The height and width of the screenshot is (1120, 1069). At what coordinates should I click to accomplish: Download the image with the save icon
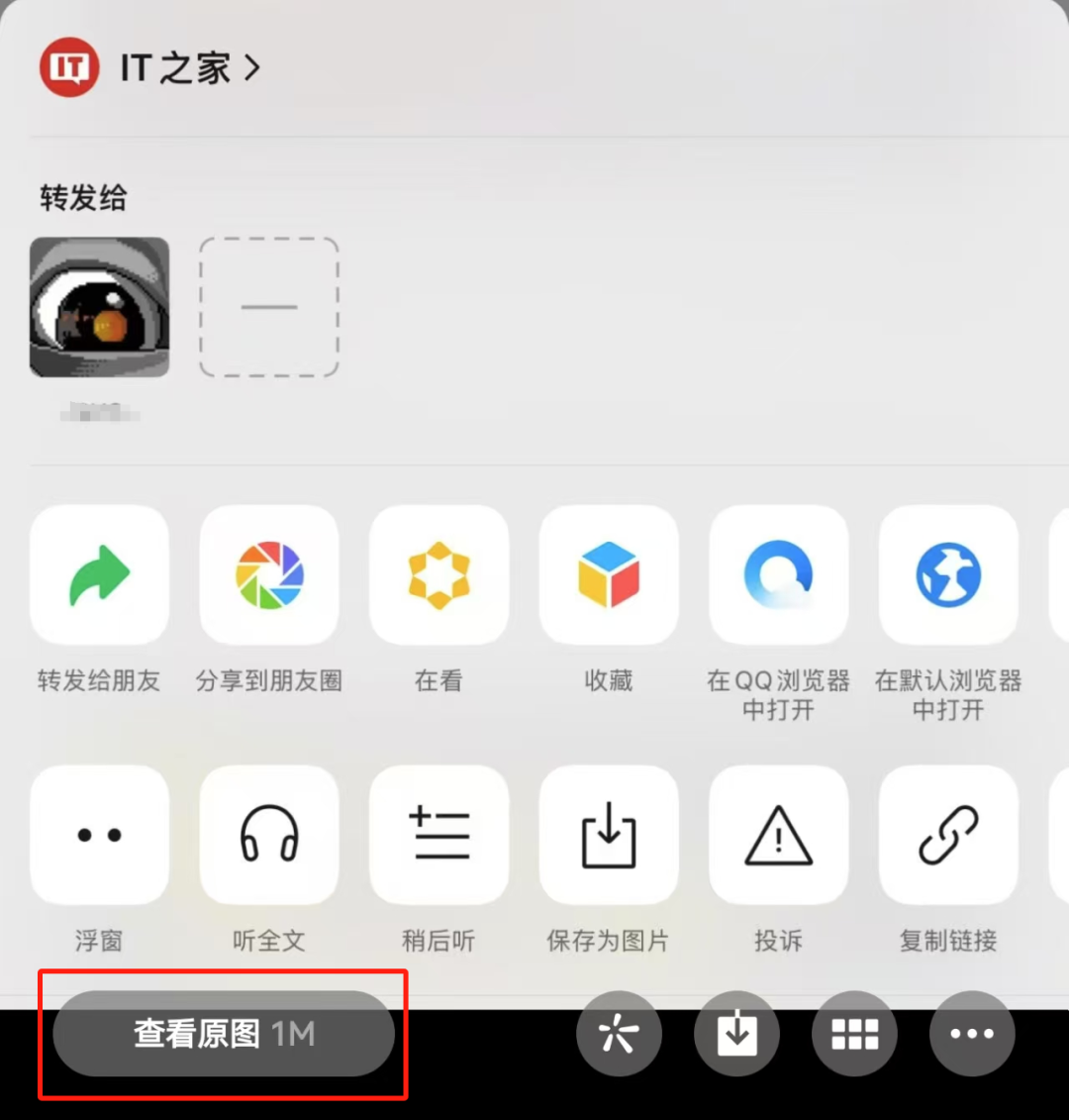(x=736, y=1034)
